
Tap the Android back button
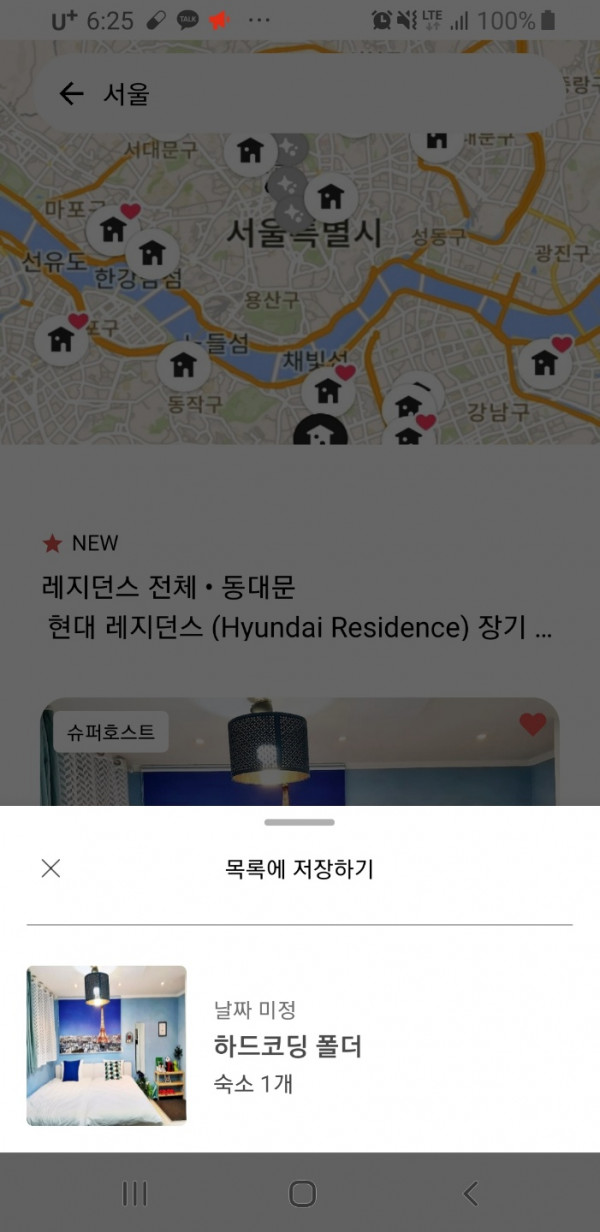pos(470,1192)
